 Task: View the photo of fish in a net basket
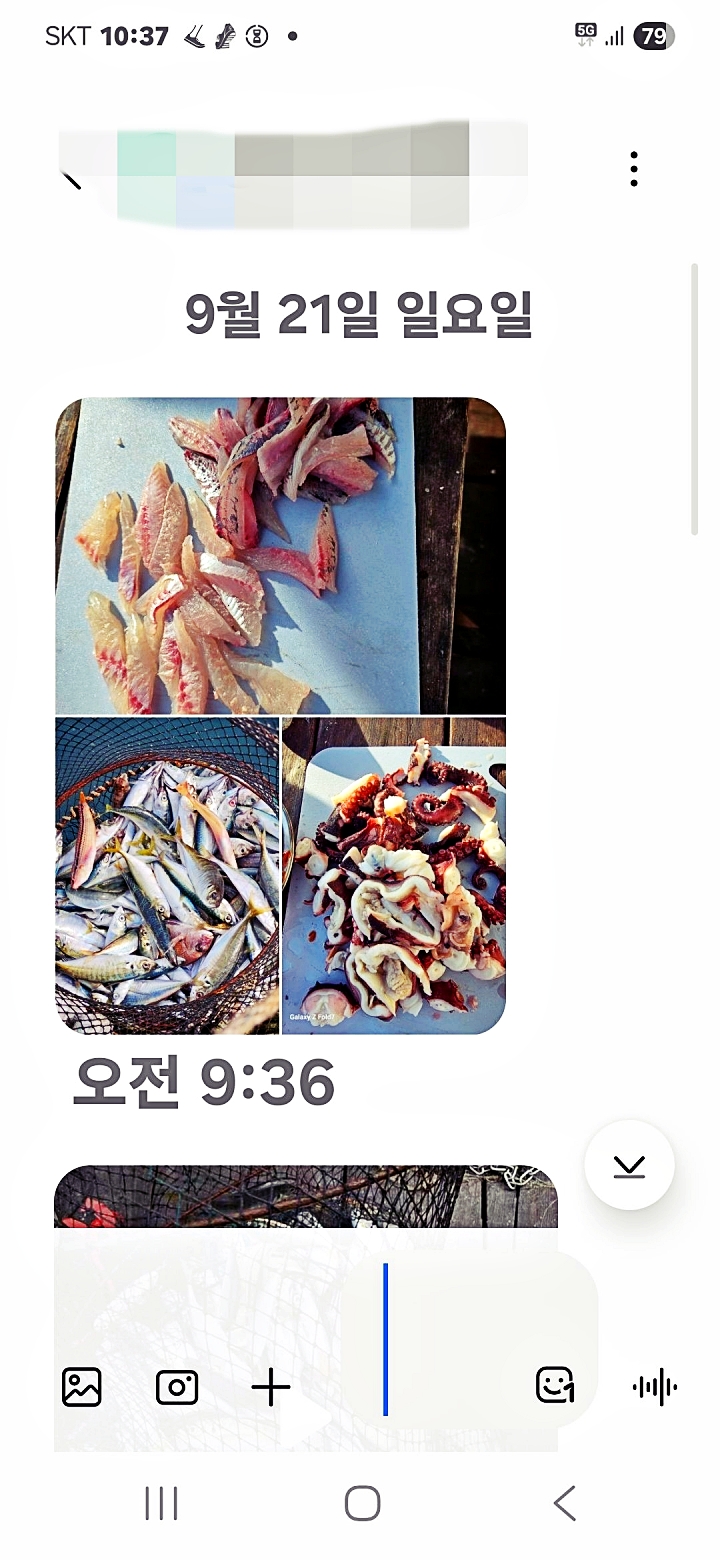pos(167,875)
